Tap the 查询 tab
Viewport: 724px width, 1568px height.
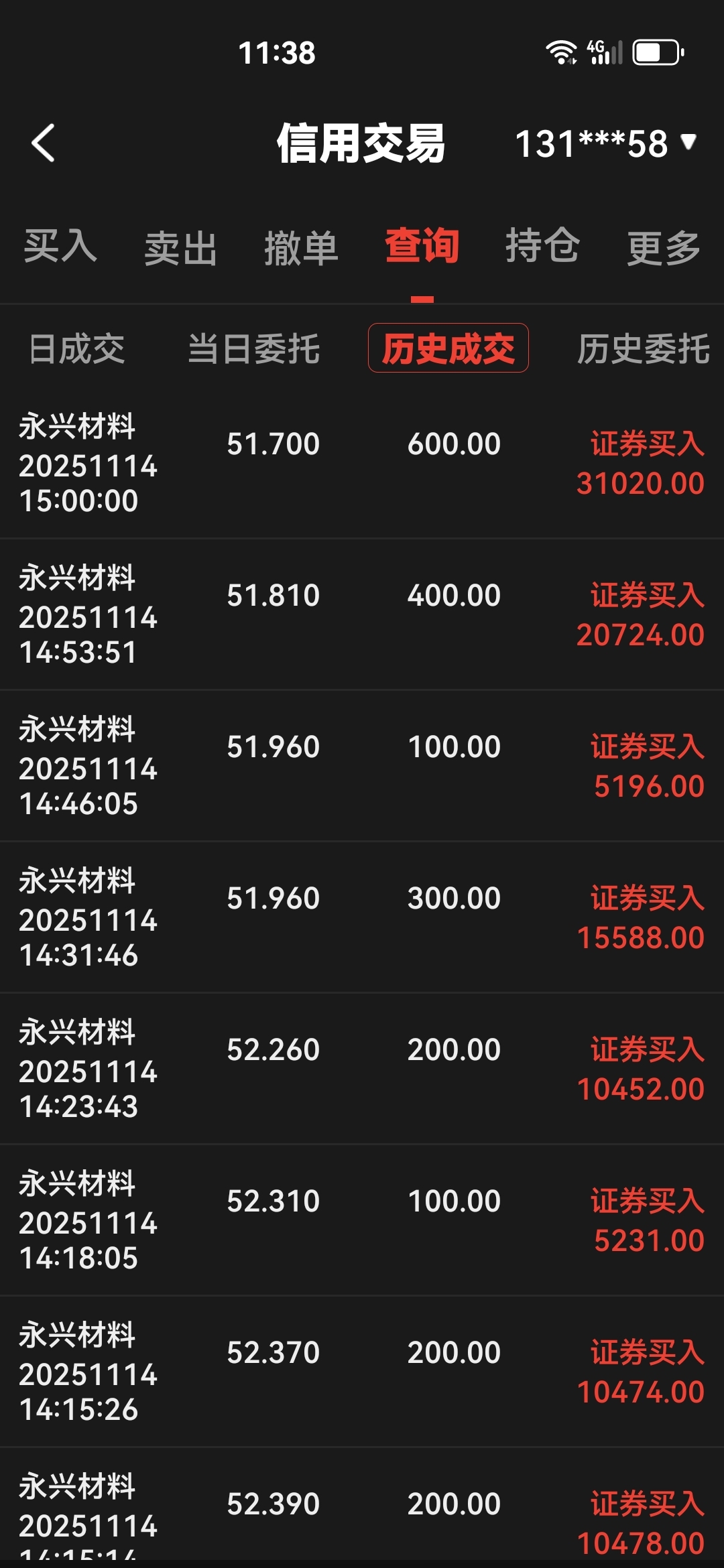pyautogui.click(x=422, y=247)
